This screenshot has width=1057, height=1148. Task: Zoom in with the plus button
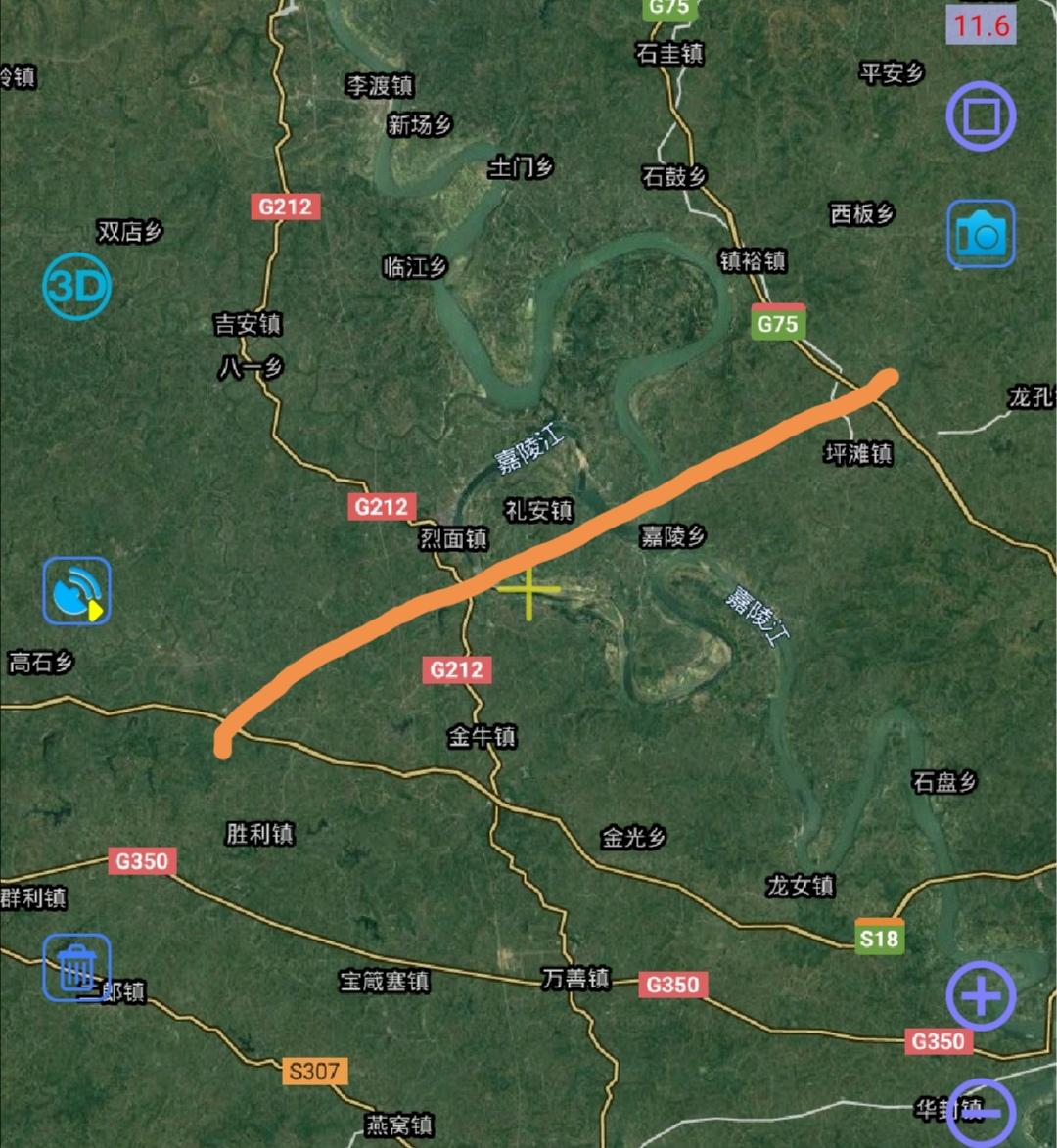(x=981, y=995)
